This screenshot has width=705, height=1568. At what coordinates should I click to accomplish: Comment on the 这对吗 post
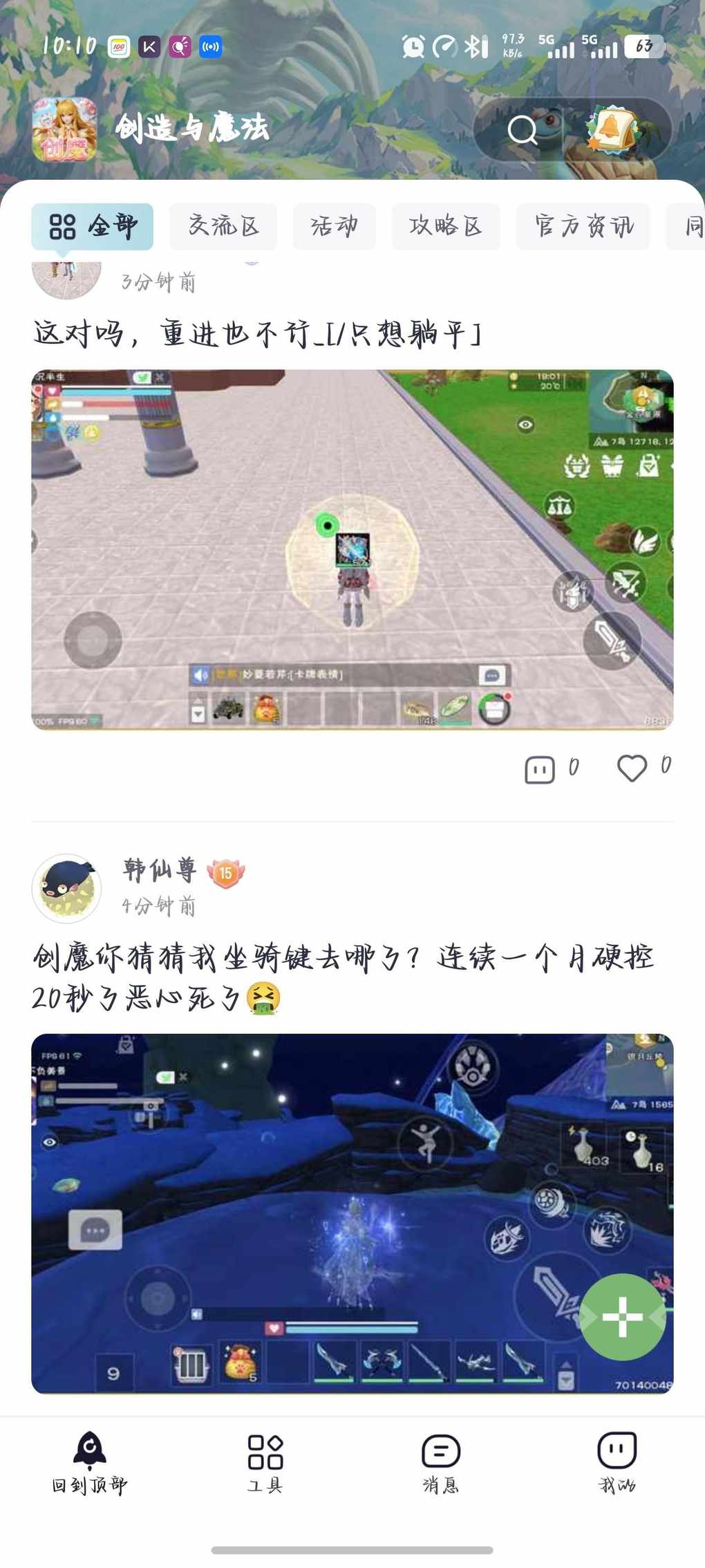[x=540, y=769]
